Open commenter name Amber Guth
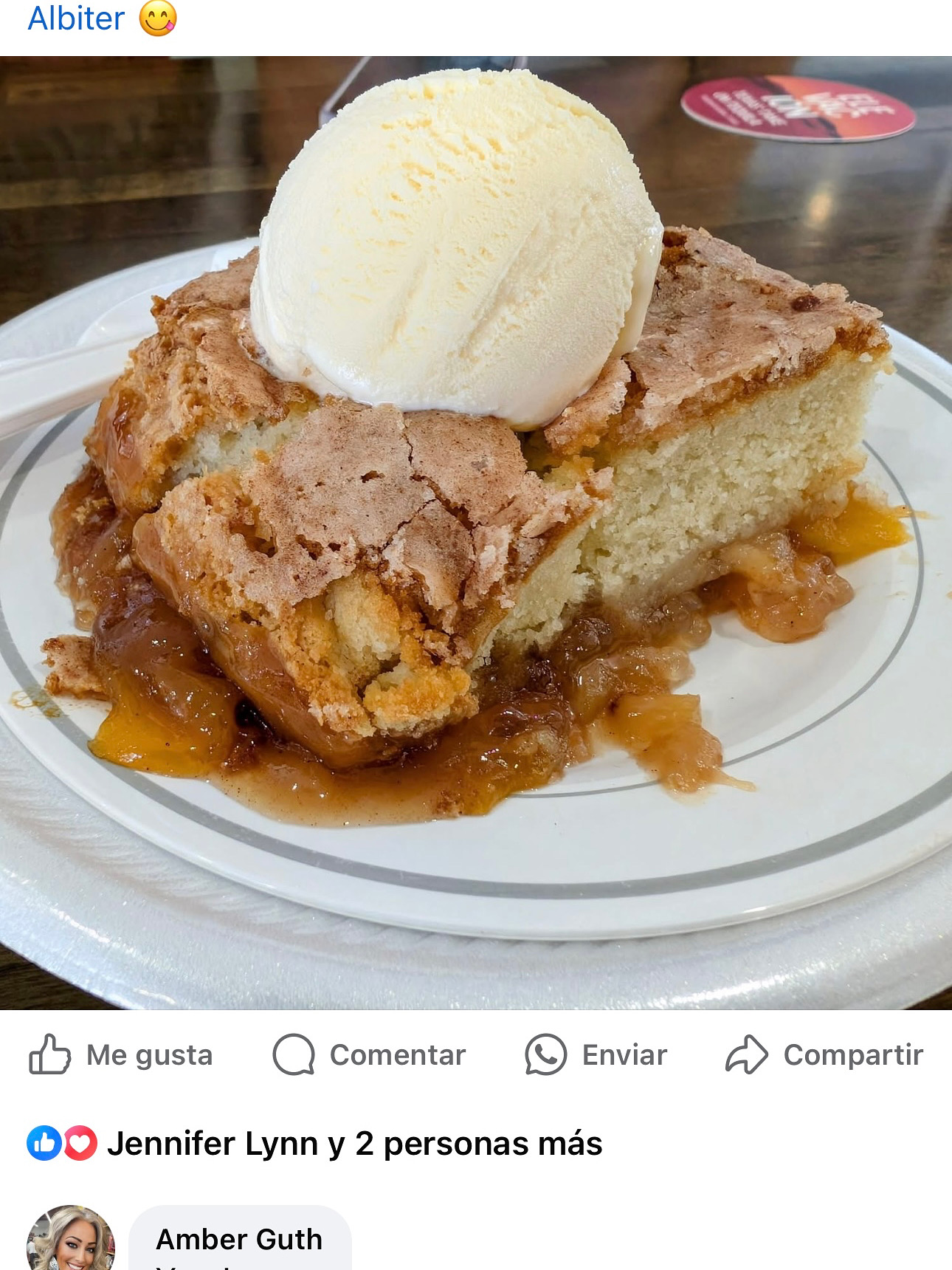The width and height of the screenshot is (952, 1270). tap(239, 1239)
